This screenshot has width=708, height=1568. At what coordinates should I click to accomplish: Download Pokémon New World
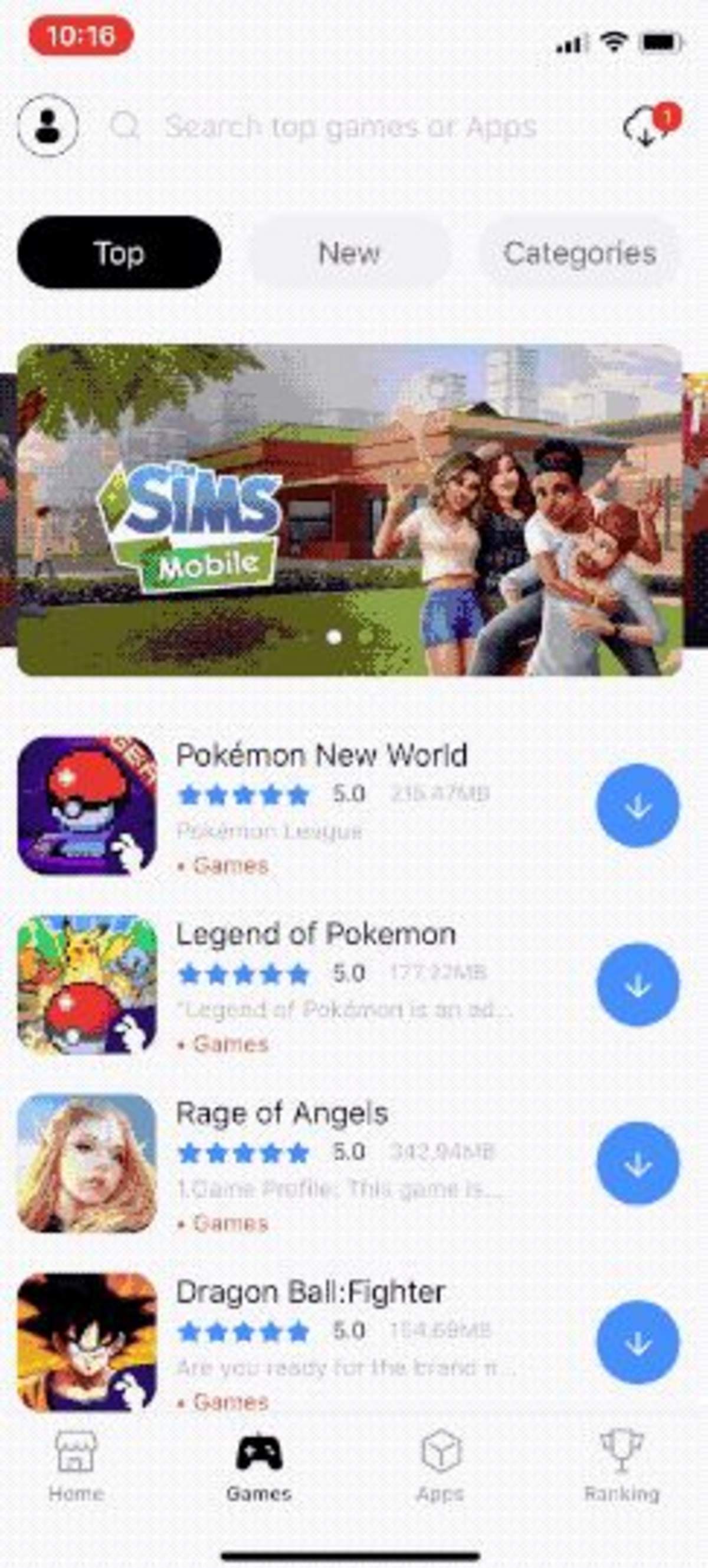(637, 806)
